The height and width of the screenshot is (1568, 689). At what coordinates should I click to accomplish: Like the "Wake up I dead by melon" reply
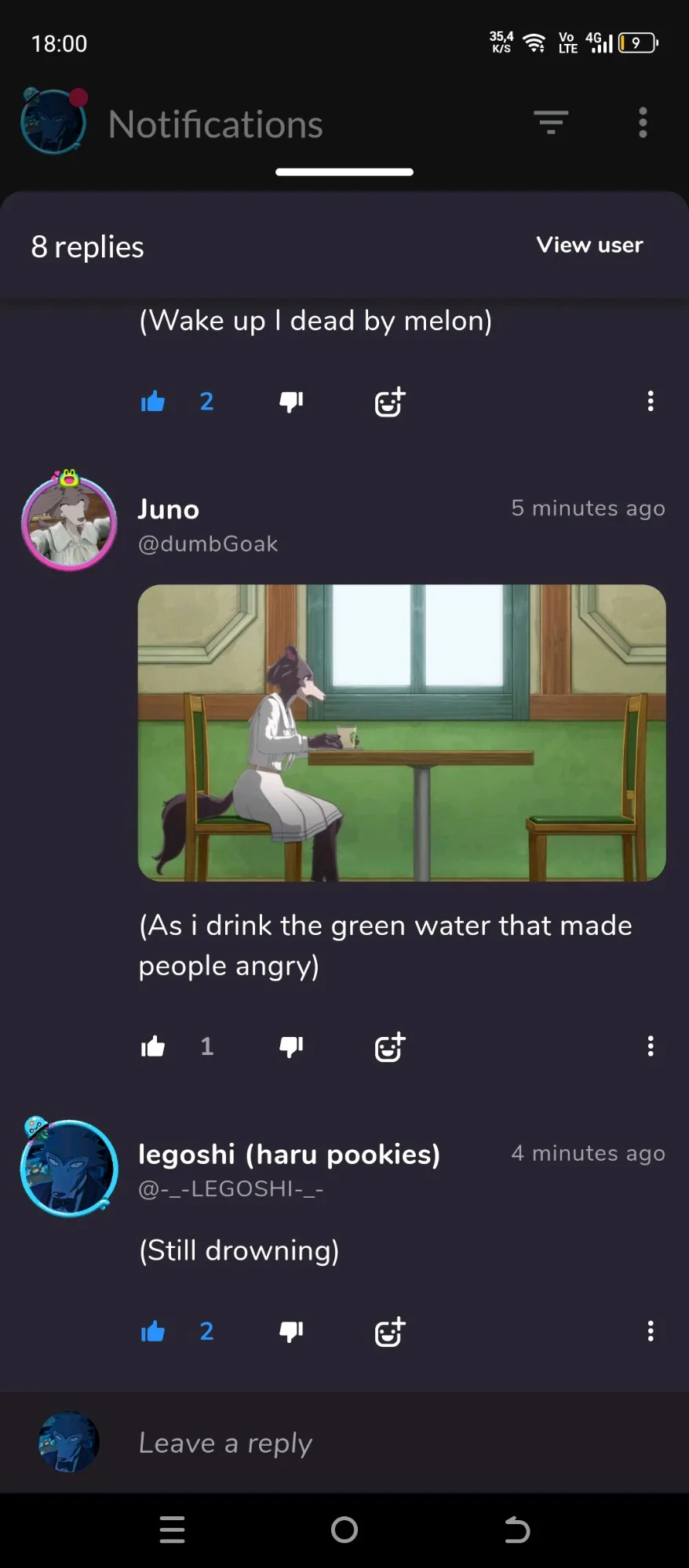(153, 402)
